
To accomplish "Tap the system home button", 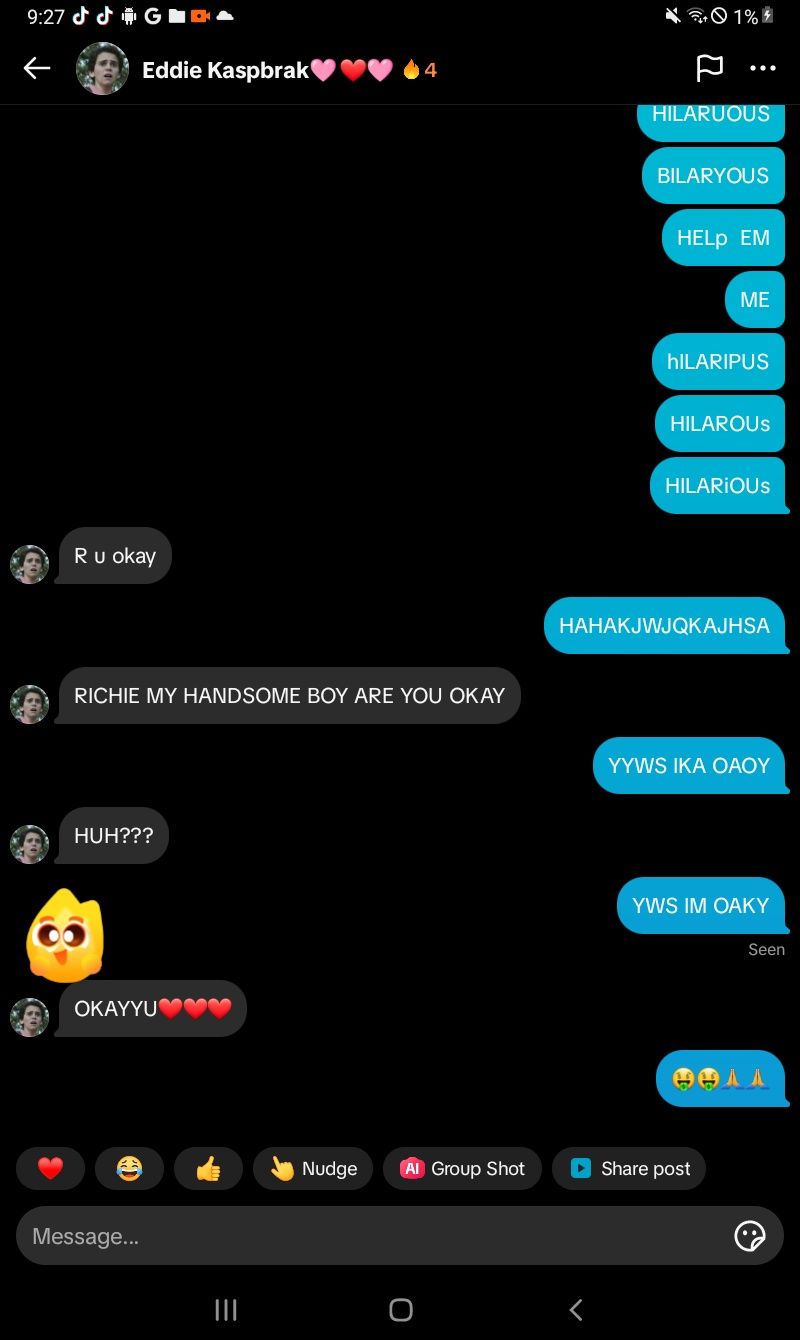I will [401, 1310].
